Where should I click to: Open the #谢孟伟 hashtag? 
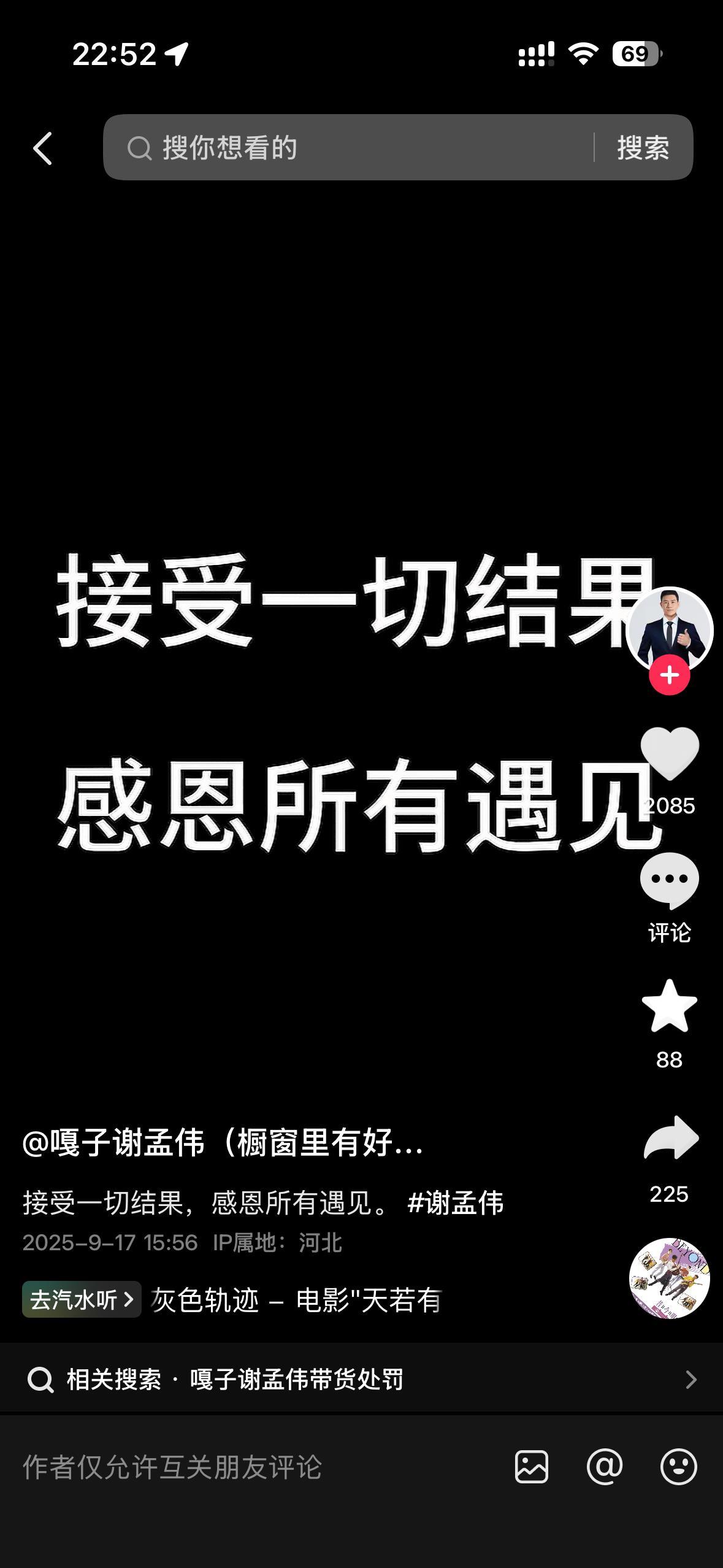click(x=455, y=1203)
